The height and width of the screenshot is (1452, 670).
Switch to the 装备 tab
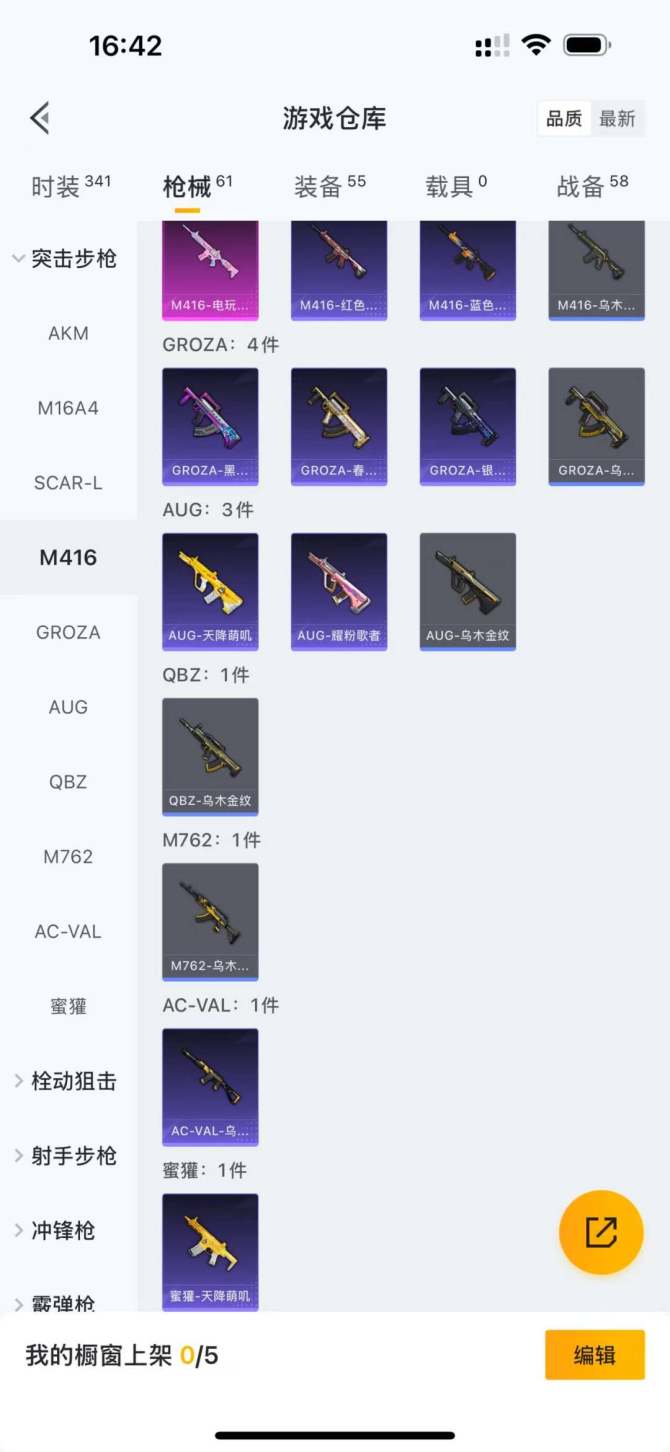[x=329, y=186]
